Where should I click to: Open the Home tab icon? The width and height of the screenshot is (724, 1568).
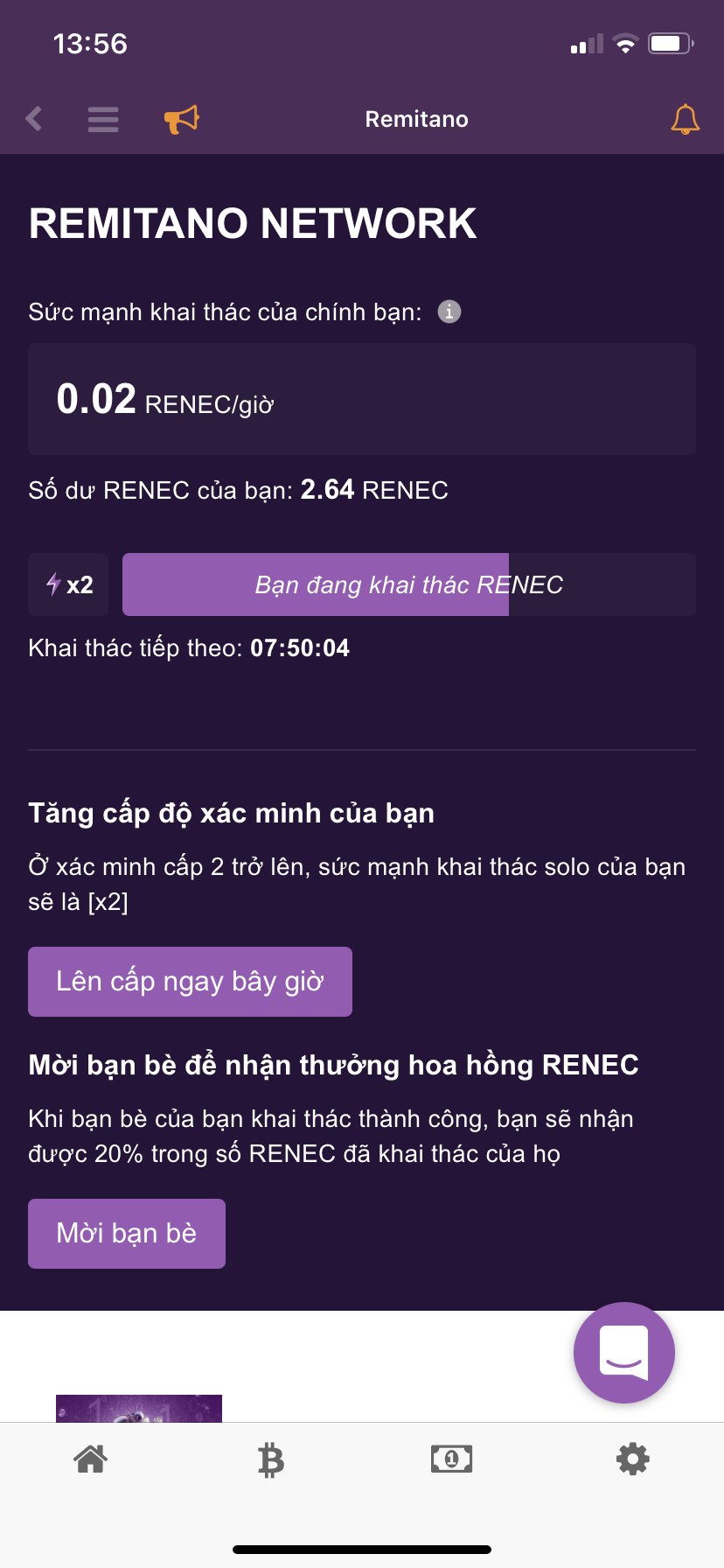[x=90, y=1459]
